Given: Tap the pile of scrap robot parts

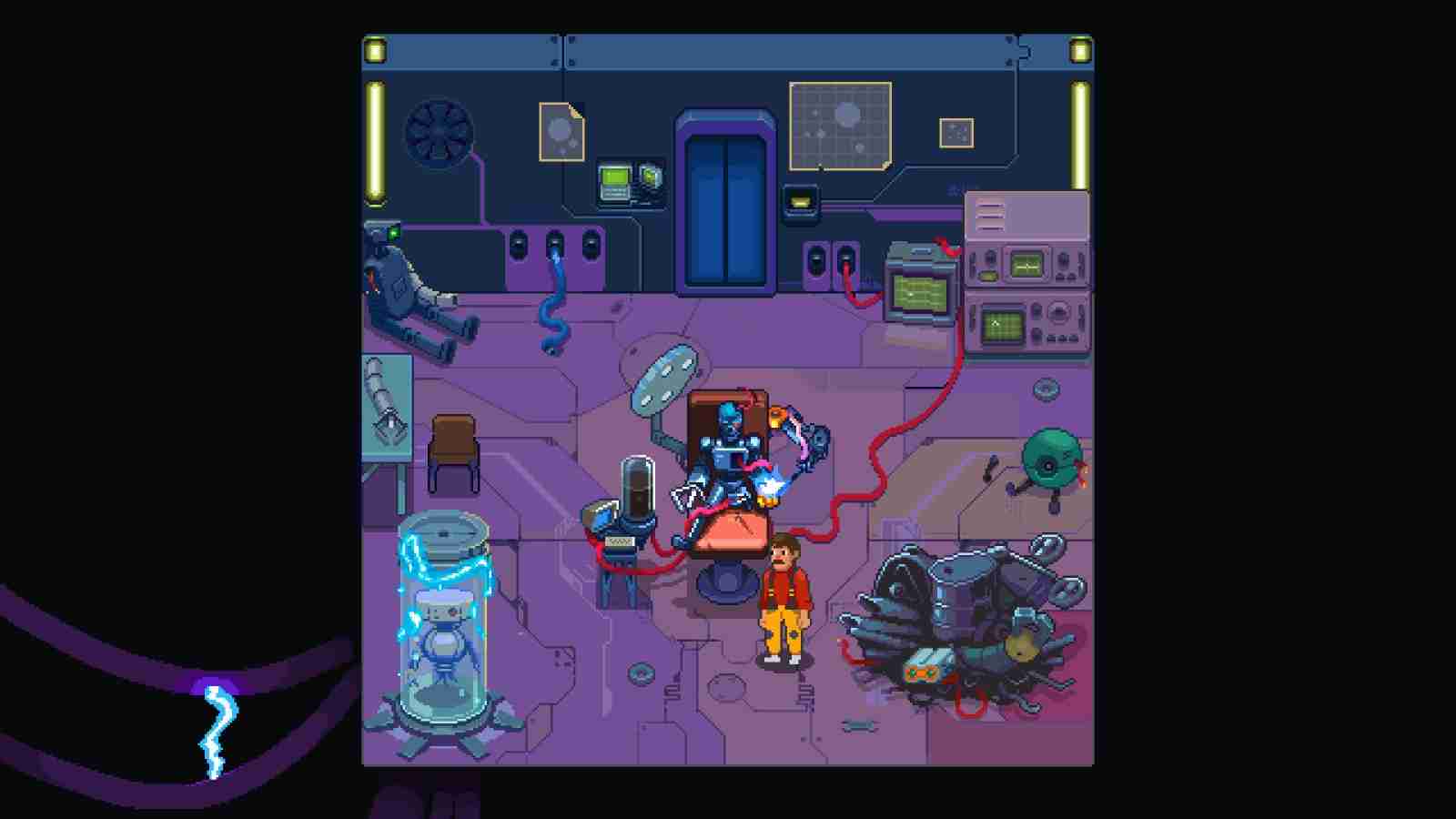Looking at the screenshot, I should click(965, 621).
